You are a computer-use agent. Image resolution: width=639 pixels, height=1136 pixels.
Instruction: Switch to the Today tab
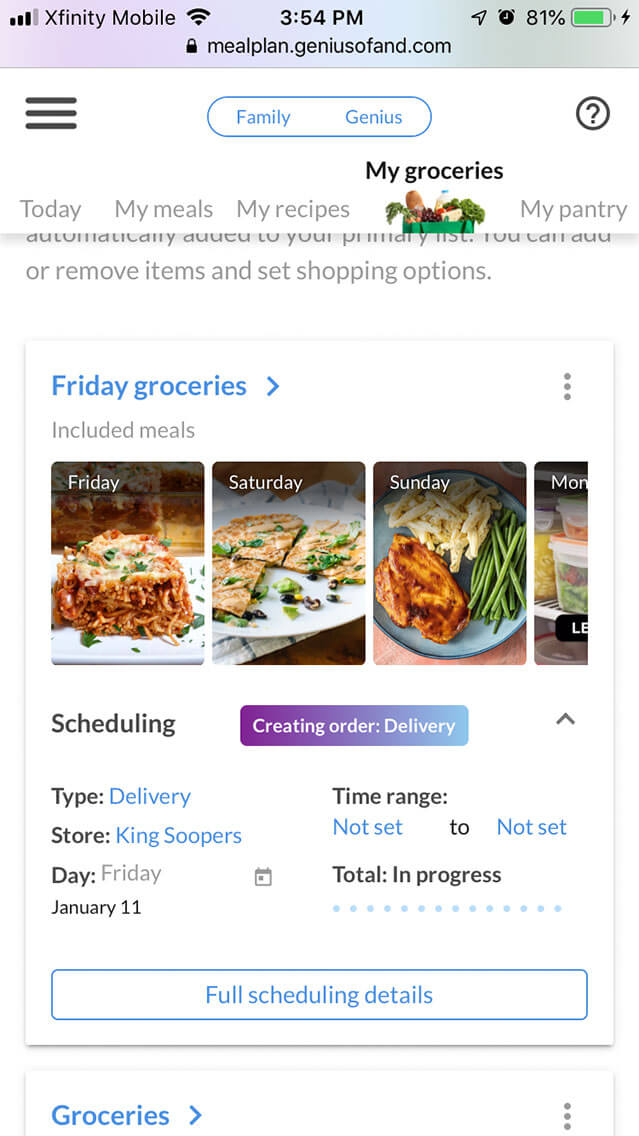pos(50,209)
